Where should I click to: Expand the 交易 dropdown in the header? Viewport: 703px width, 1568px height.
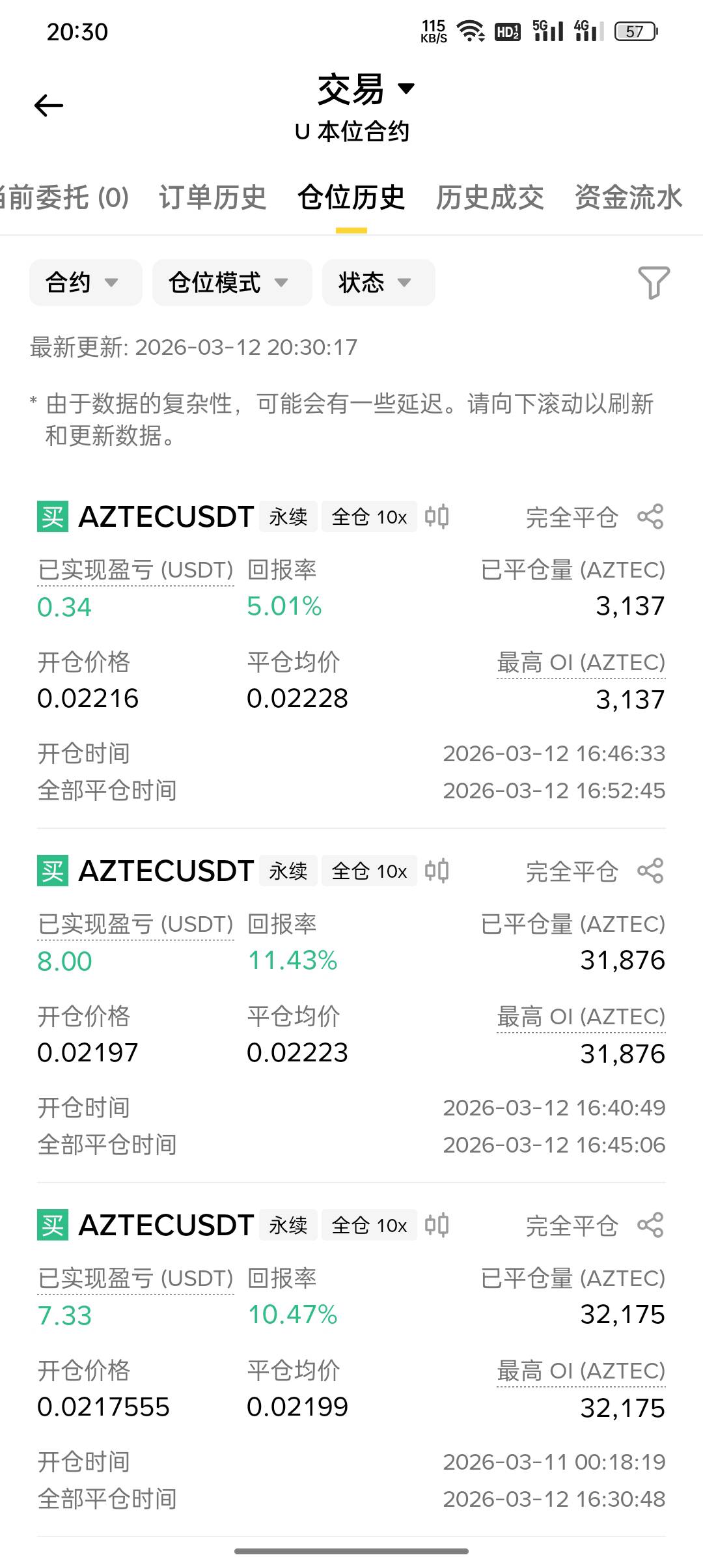coord(365,90)
